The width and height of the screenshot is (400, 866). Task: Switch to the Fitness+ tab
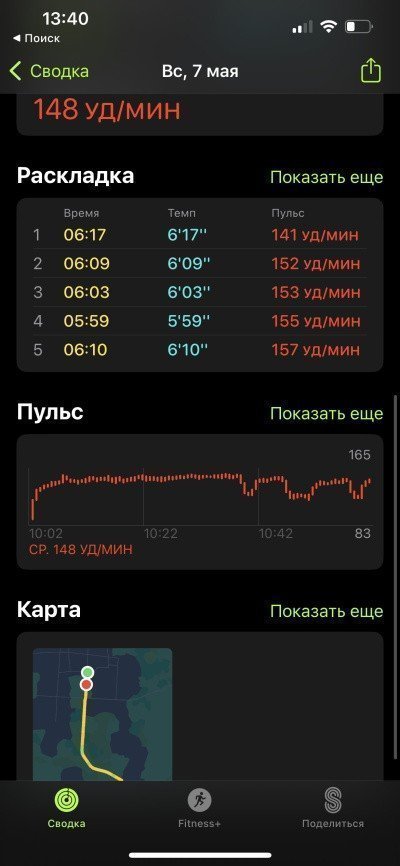click(x=199, y=808)
